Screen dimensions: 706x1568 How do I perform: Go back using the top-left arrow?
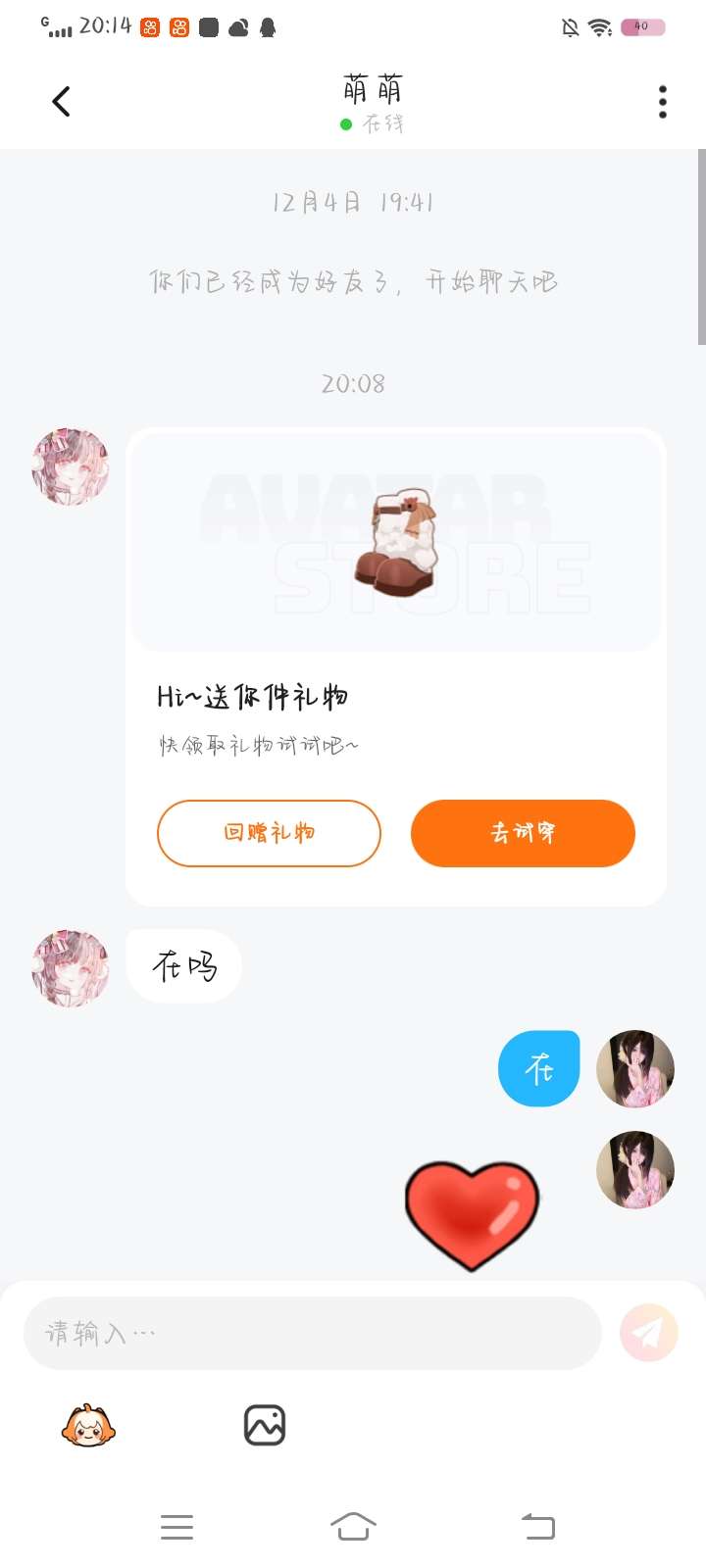click(x=61, y=101)
